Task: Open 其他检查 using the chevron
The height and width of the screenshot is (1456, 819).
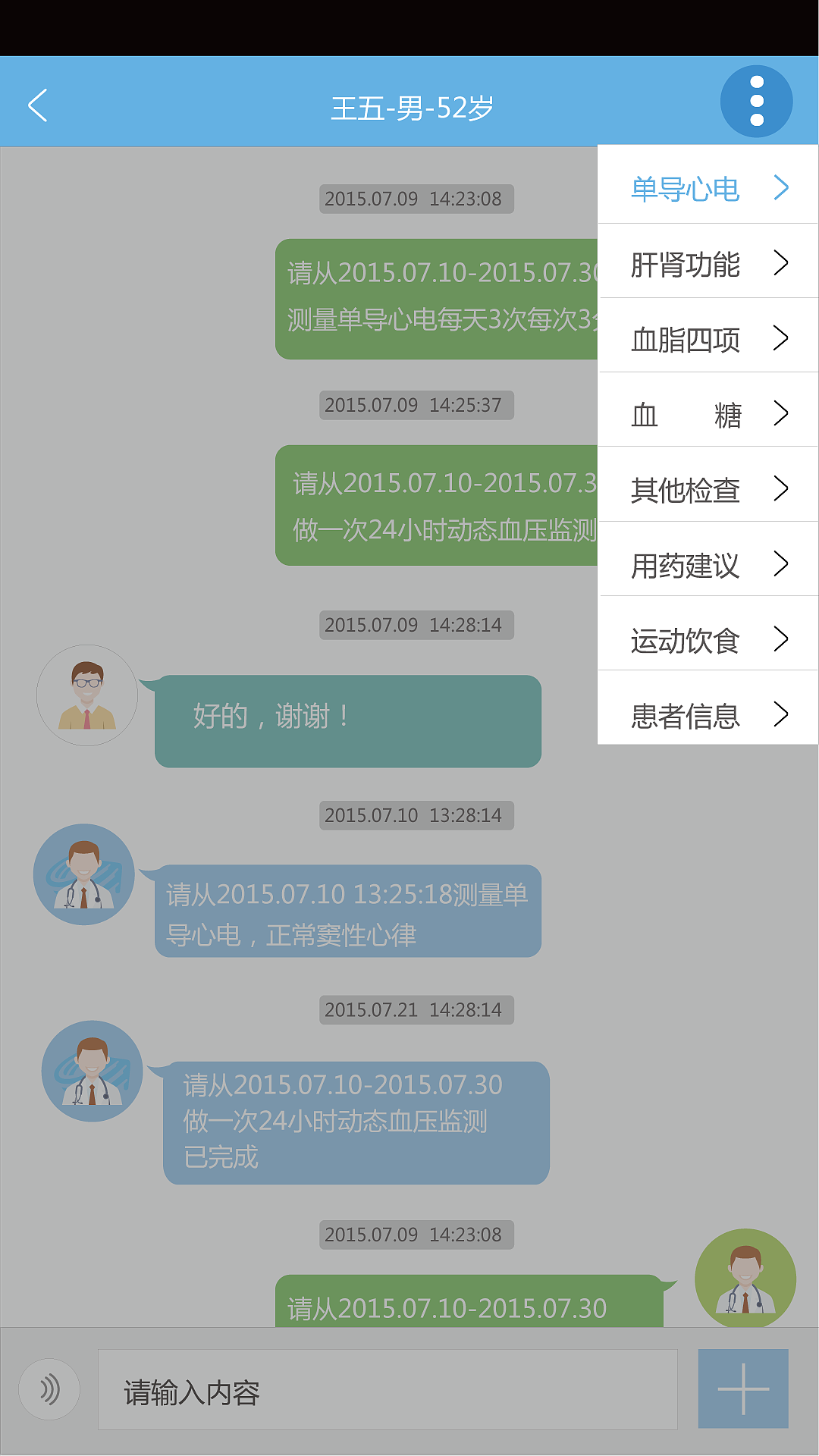Action: pos(782,488)
